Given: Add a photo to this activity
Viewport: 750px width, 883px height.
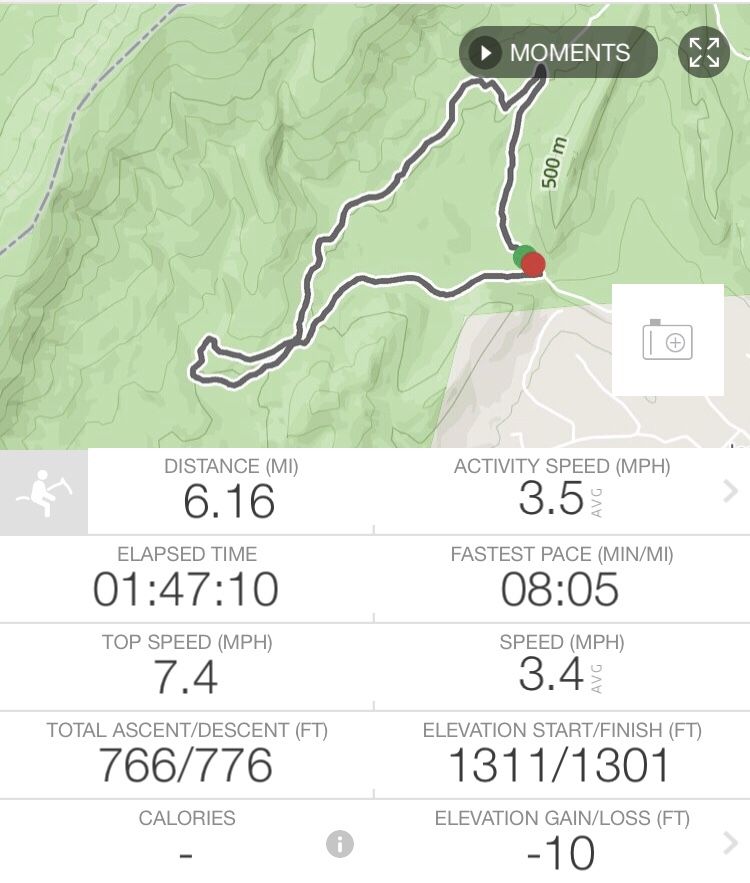Looking at the screenshot, I should pos(667,340).
